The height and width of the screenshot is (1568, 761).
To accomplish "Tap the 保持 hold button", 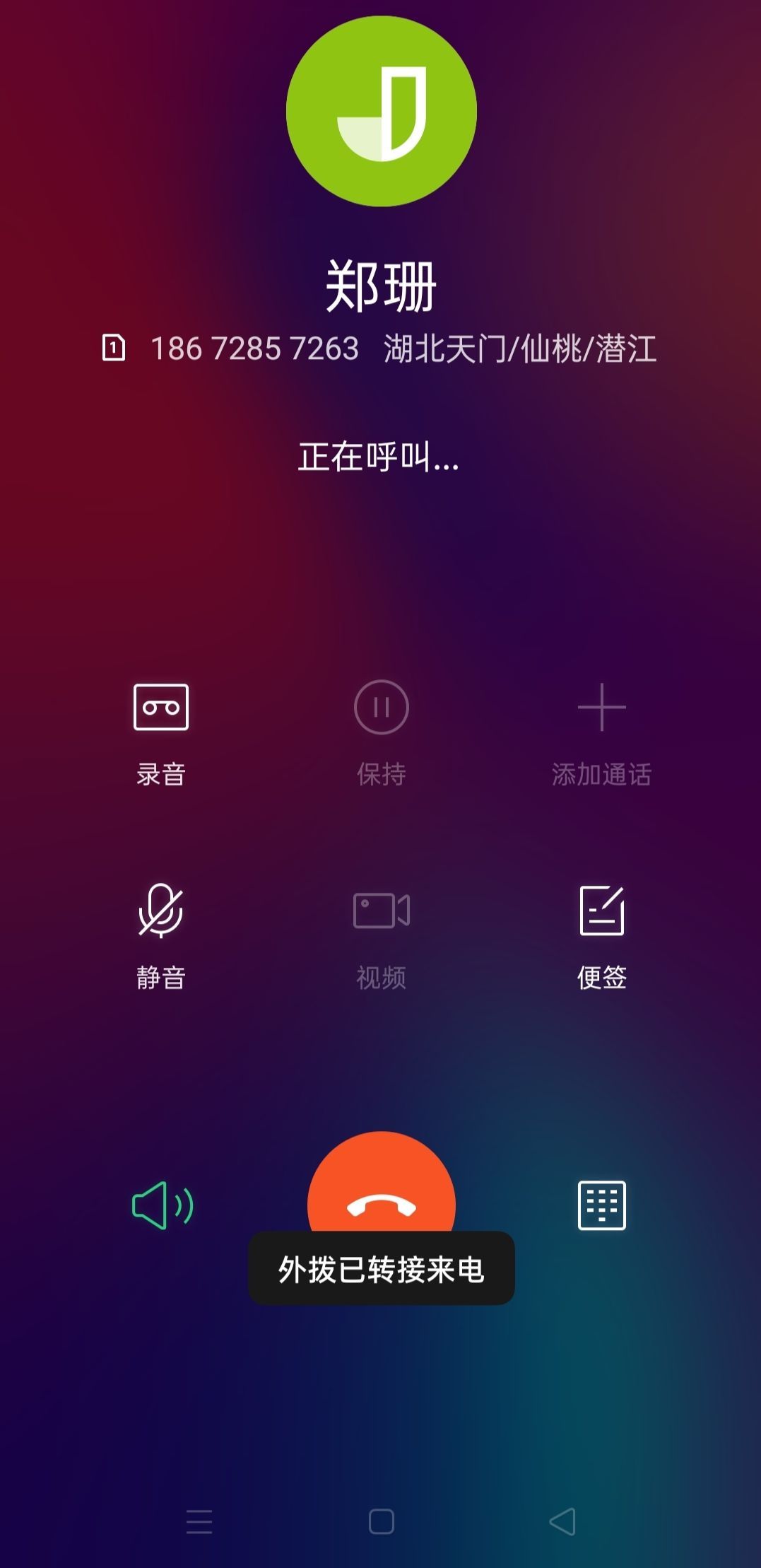I will click(x=382, y=733).
